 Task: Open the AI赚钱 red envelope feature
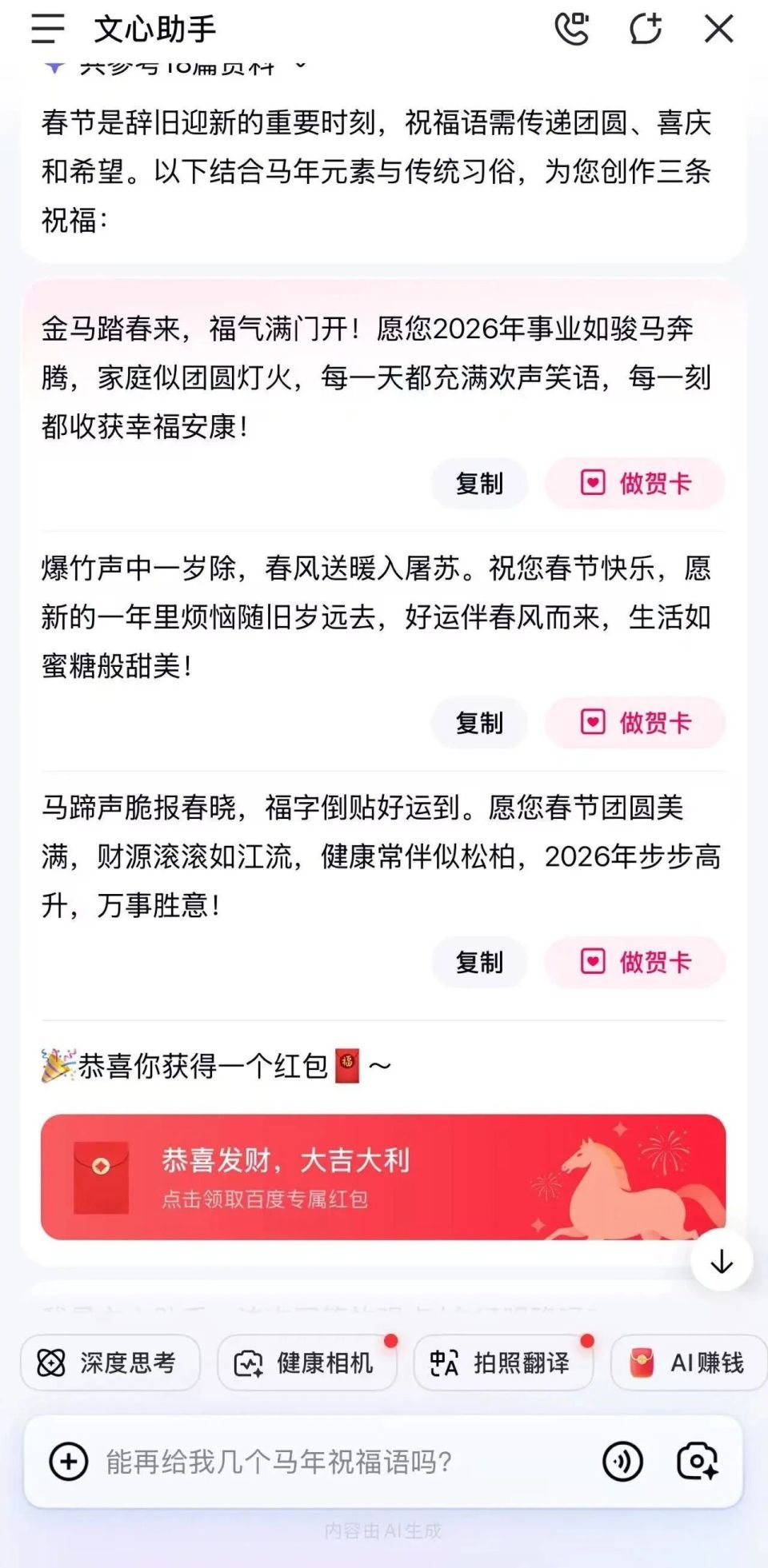(x=686, y=1362)
